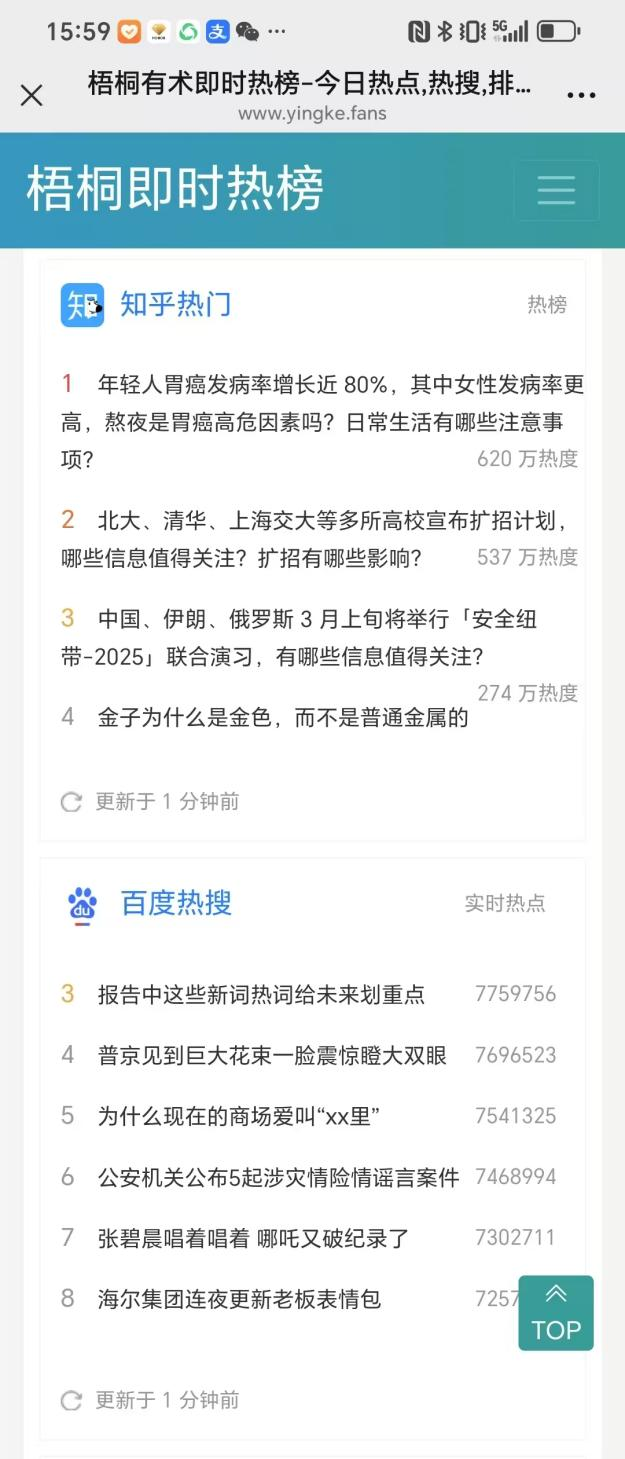Open topic about 安全纽带-2025 联合演习
Screen dimensions: 625x1459
[300, 638]
